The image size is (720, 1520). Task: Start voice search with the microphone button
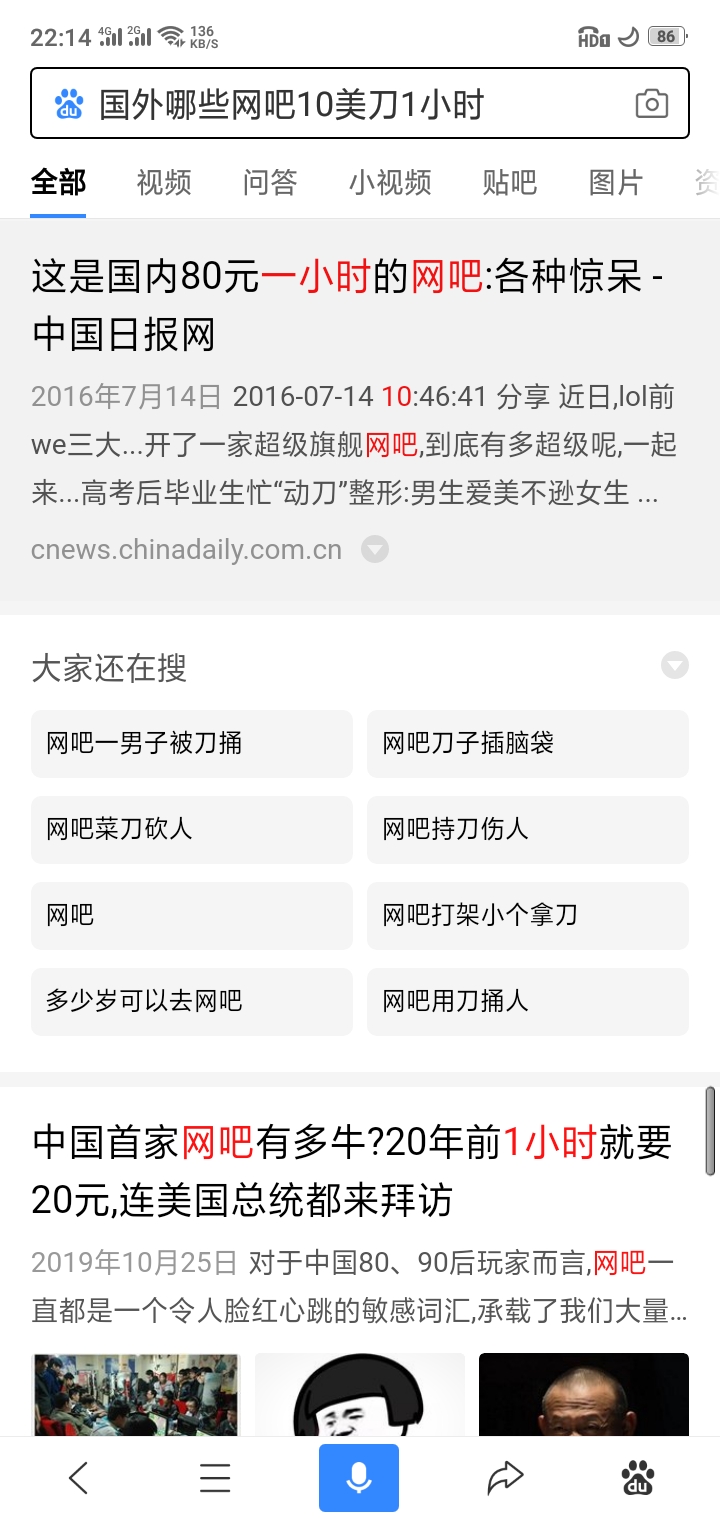click(x=359, y=1477)
